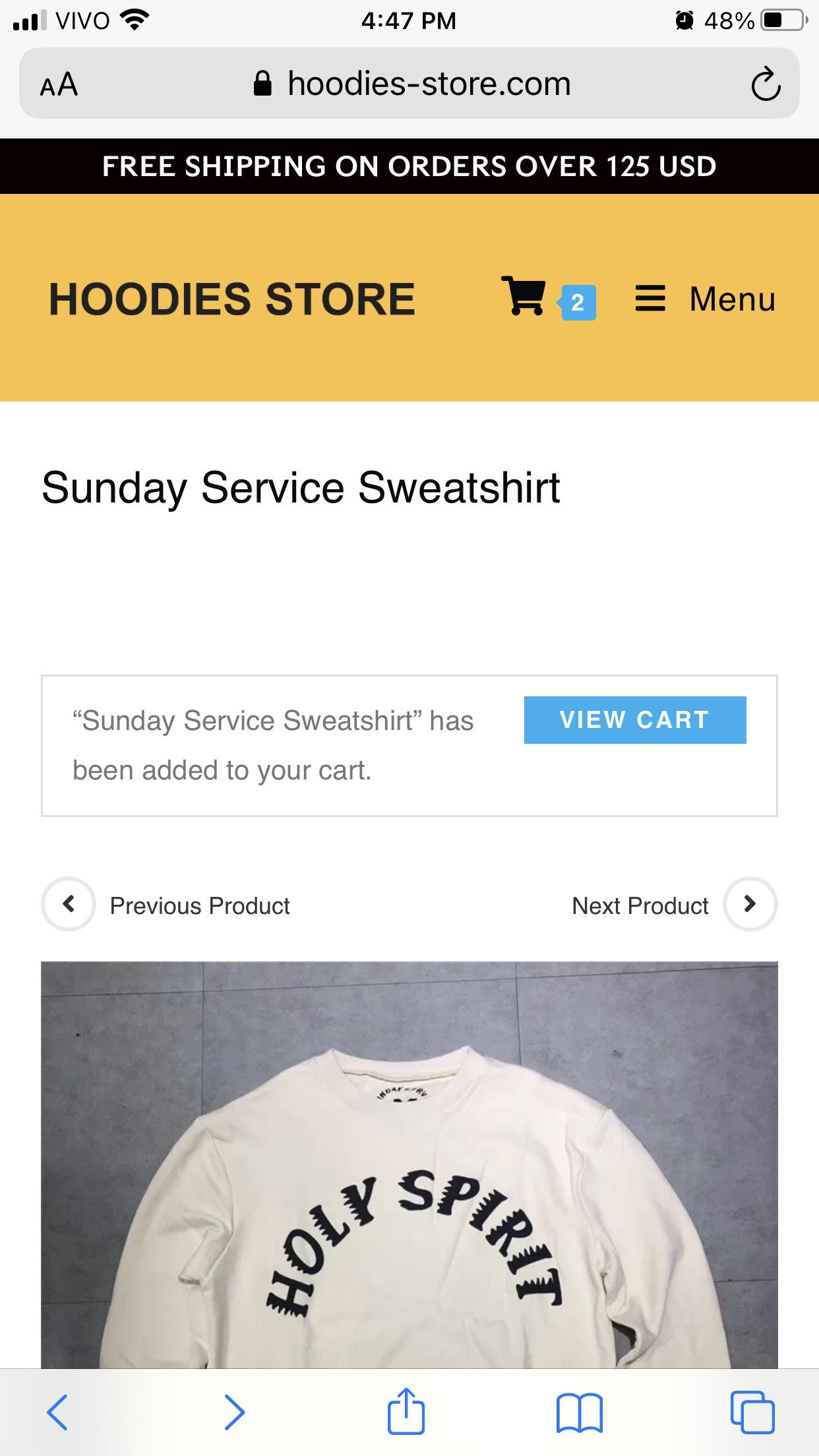Go to the Previous Product
The width and height of the screenshot is (819, 1456).
point(200,905)
